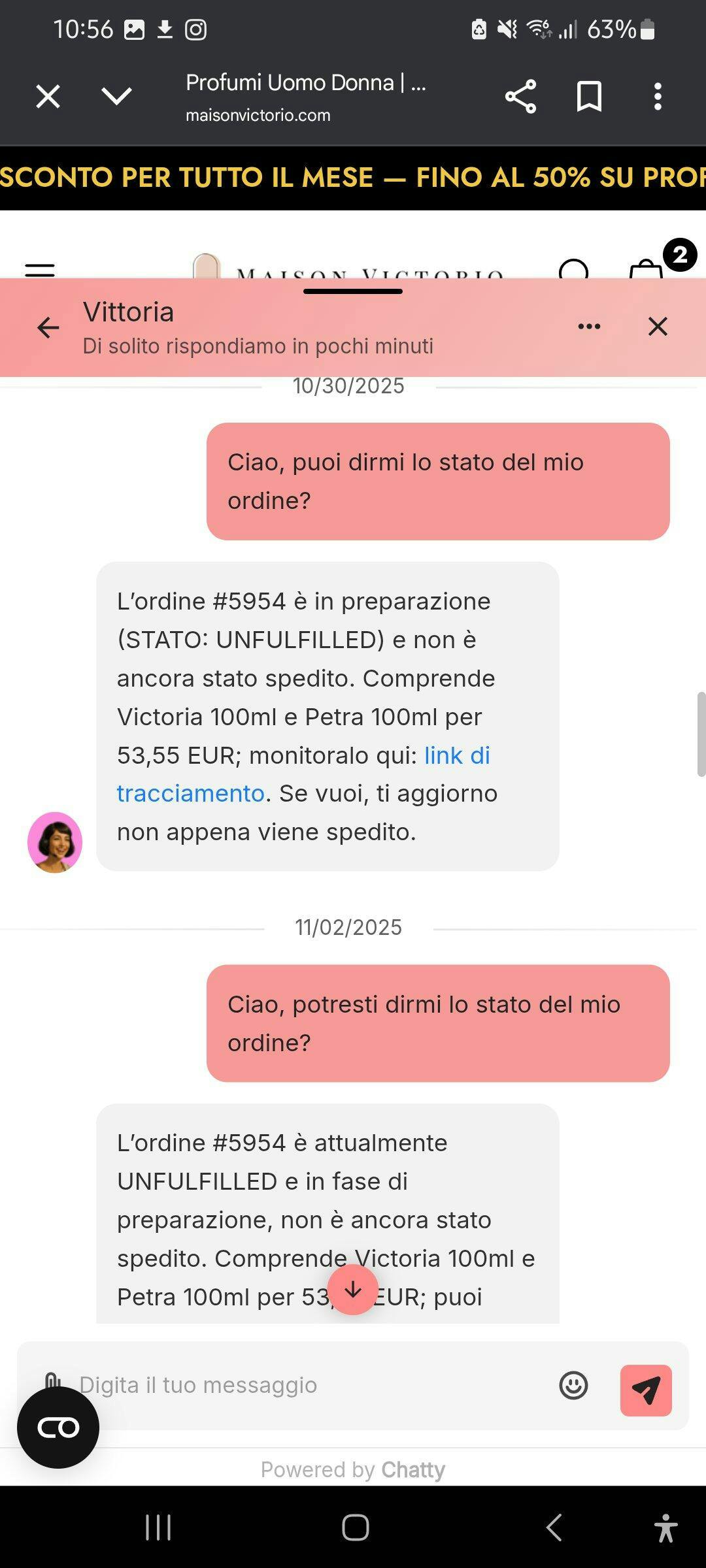Close the Vittoria chat window
706x1568 pixels.
click(658, 326)
